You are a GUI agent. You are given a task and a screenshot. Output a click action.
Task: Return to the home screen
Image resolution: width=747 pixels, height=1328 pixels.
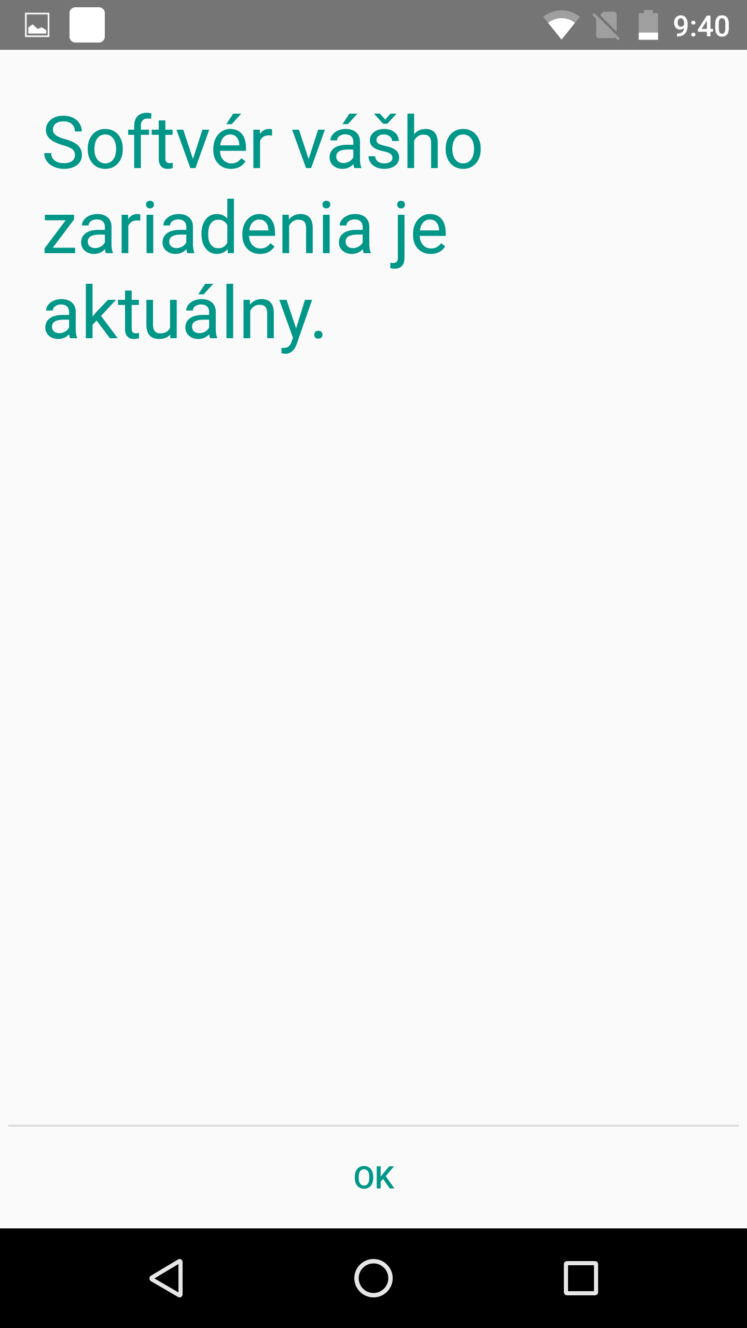pos(373,1278)
